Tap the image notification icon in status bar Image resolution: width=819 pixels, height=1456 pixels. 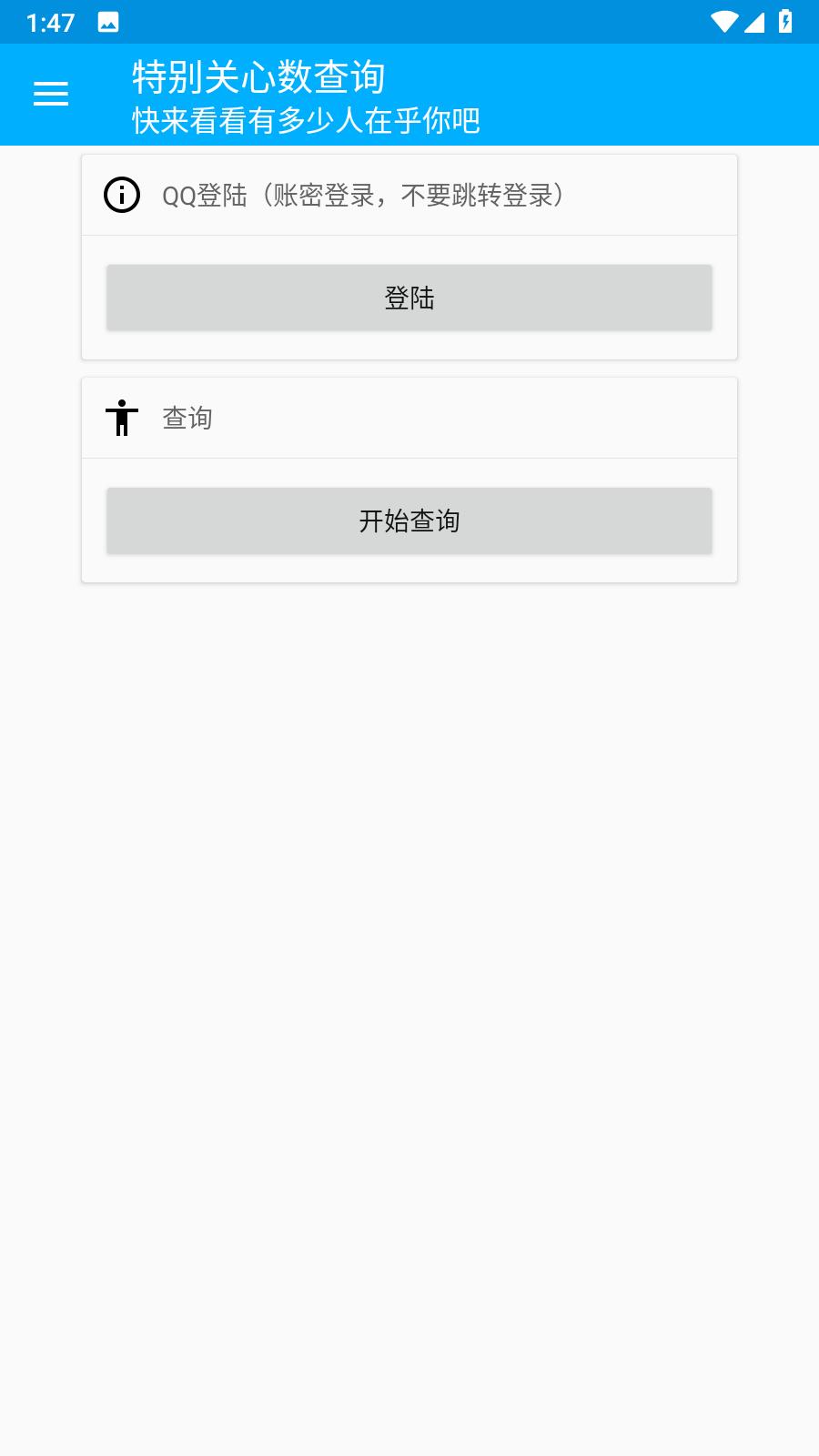[x=109, y=21]
